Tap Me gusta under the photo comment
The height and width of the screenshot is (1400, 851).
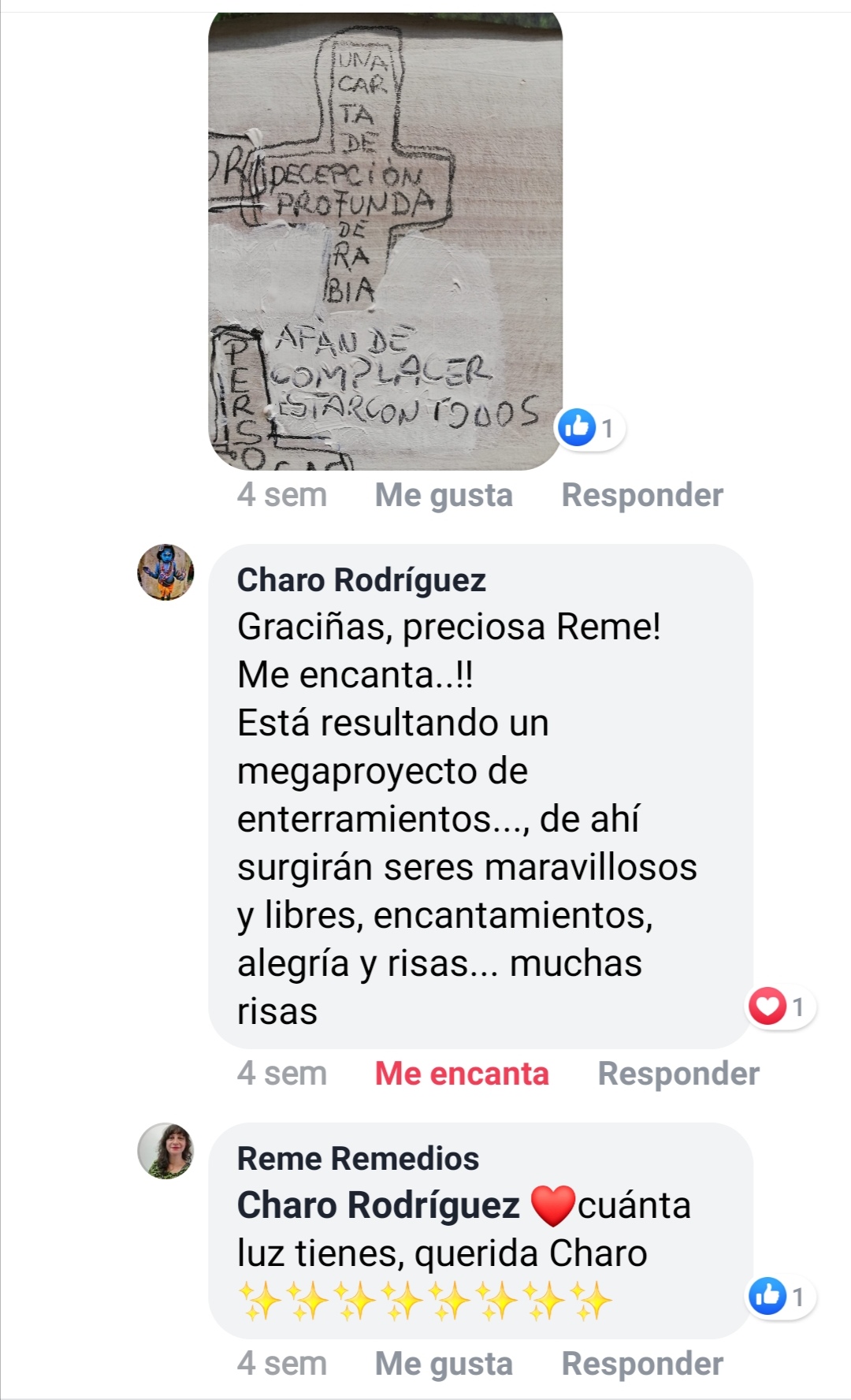point(444,495)
